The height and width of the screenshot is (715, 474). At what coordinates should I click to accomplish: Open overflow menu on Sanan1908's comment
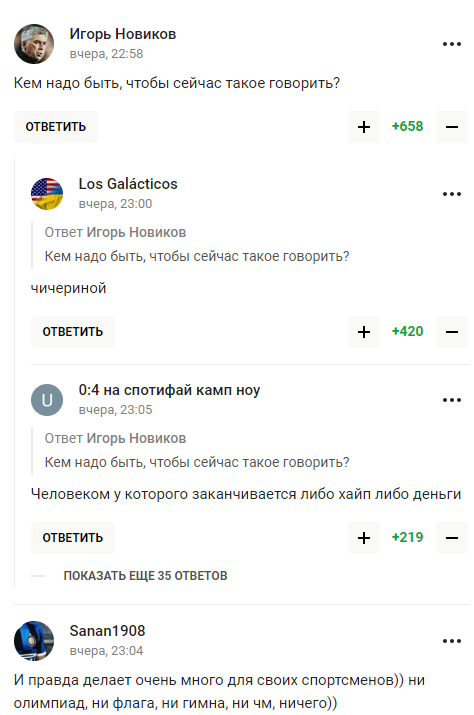(452, 641)
